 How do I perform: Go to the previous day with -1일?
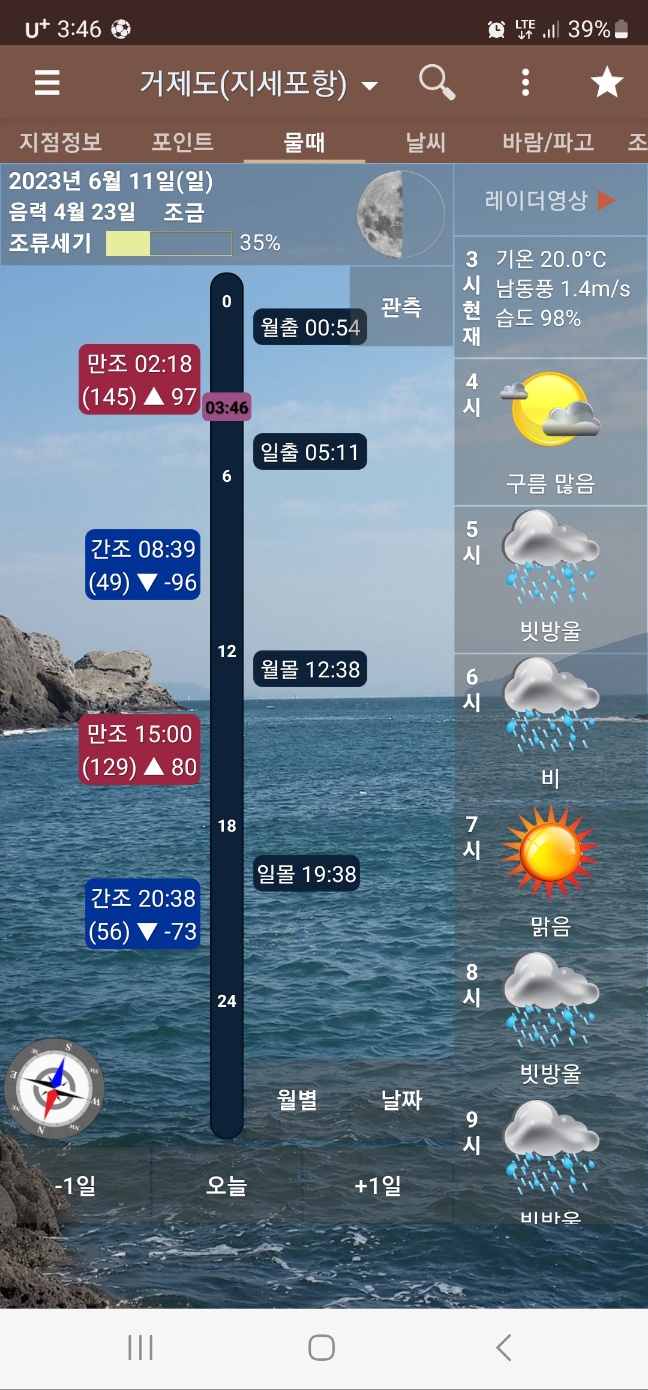pos(76,1186)
